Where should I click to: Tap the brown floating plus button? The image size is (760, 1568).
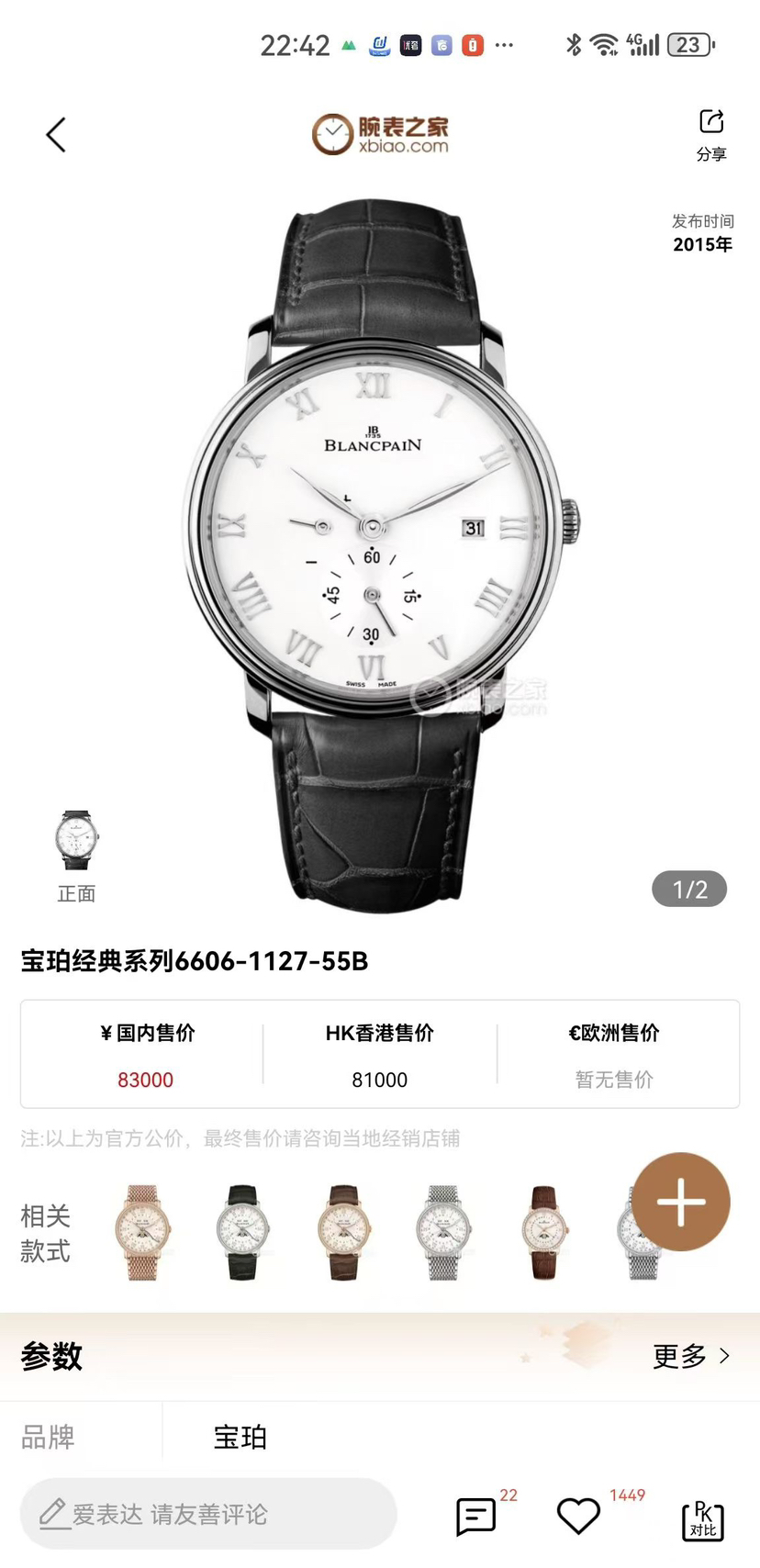pos(681,1202)
